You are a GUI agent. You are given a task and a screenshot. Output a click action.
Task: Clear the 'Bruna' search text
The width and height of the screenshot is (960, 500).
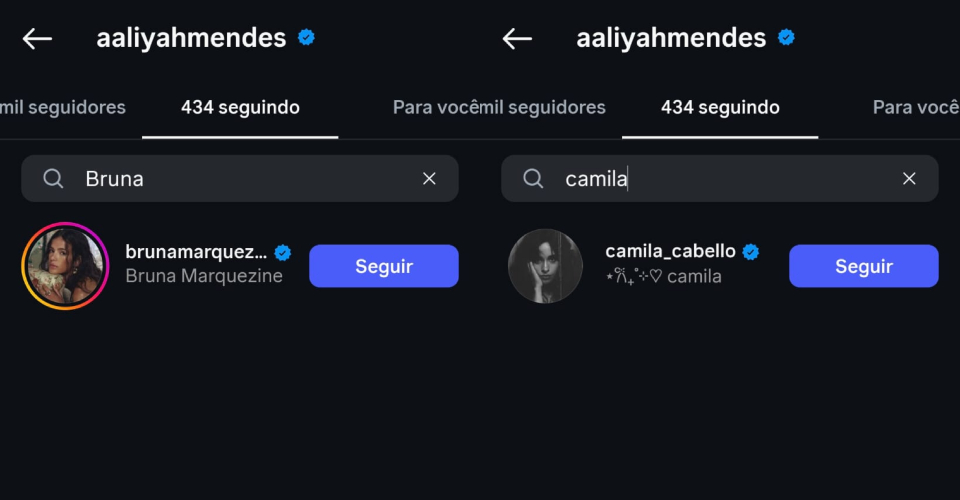429,179
